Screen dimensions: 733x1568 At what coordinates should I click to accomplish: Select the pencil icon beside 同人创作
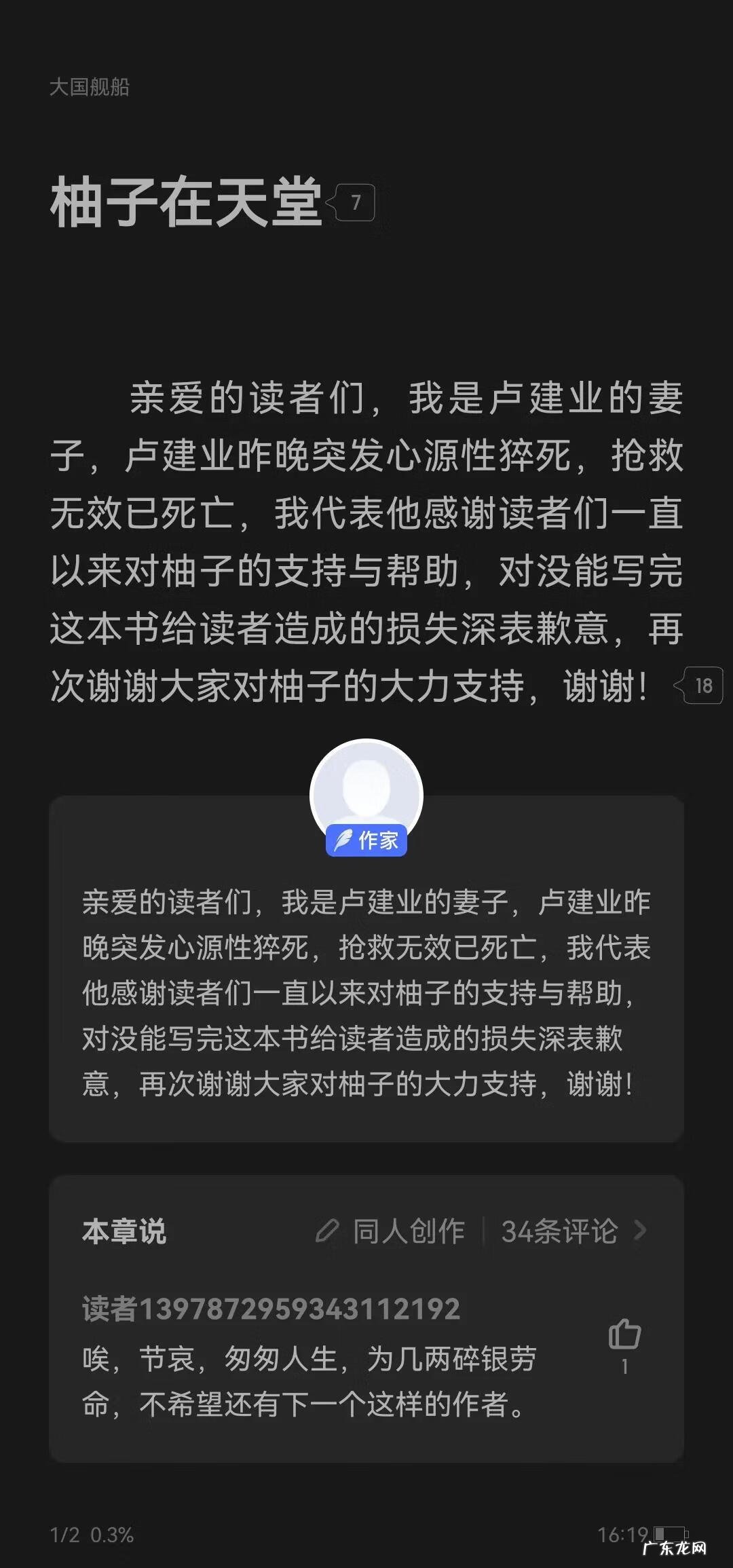pyautogui.click(x=331, y=1231)
